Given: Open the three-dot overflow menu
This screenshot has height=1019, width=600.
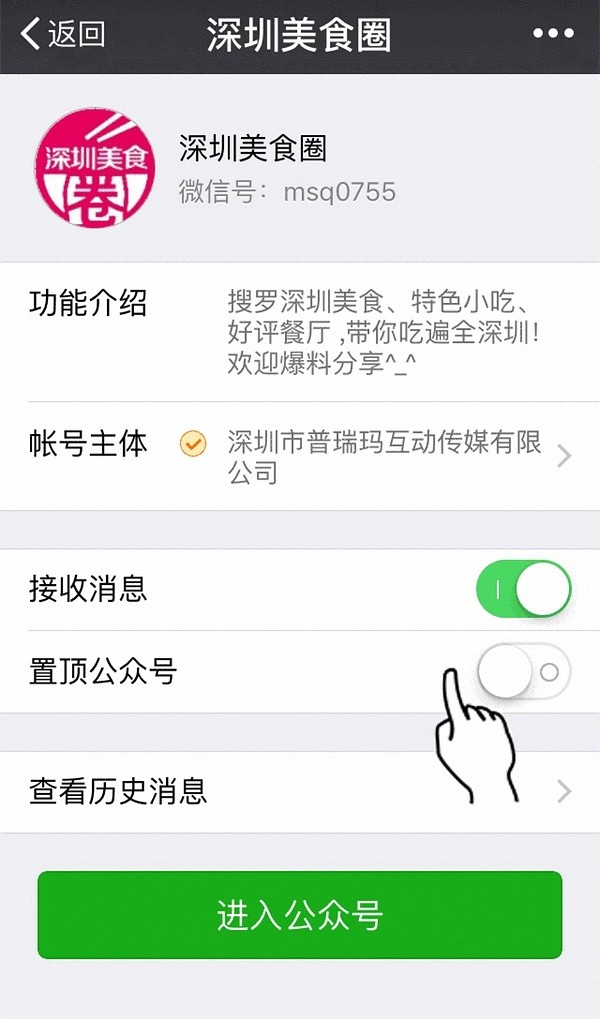Looking at the screenshot, I should pyautogui.click(x=553, y=34).
